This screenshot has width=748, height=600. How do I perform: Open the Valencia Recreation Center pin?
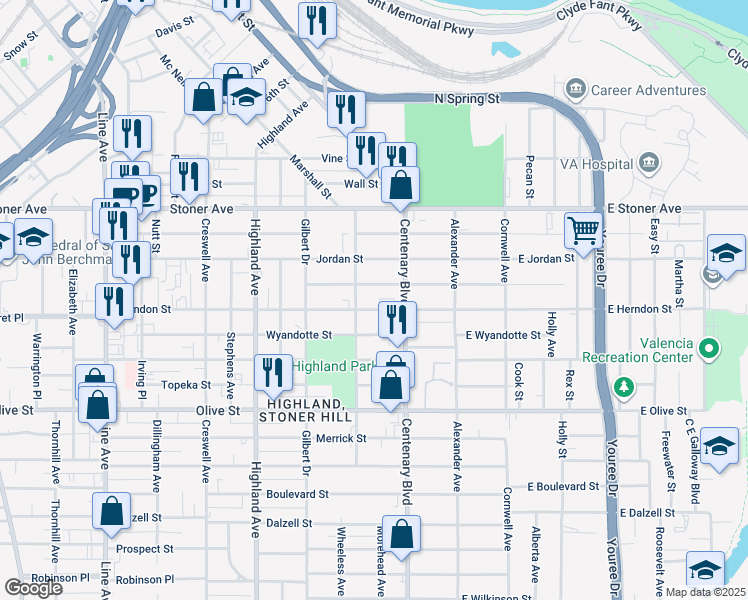[x=709, y=349]
